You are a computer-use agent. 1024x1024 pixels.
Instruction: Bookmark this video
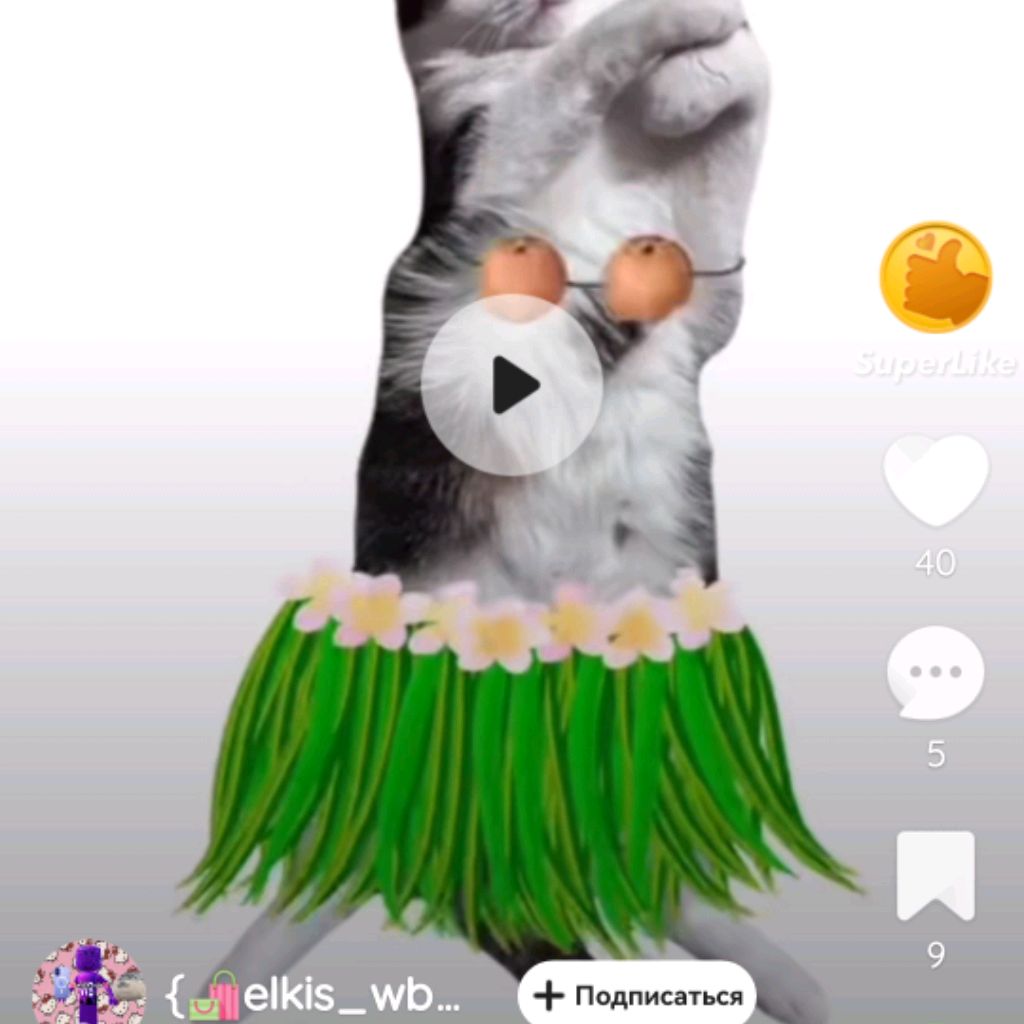(x=935, y=875)
